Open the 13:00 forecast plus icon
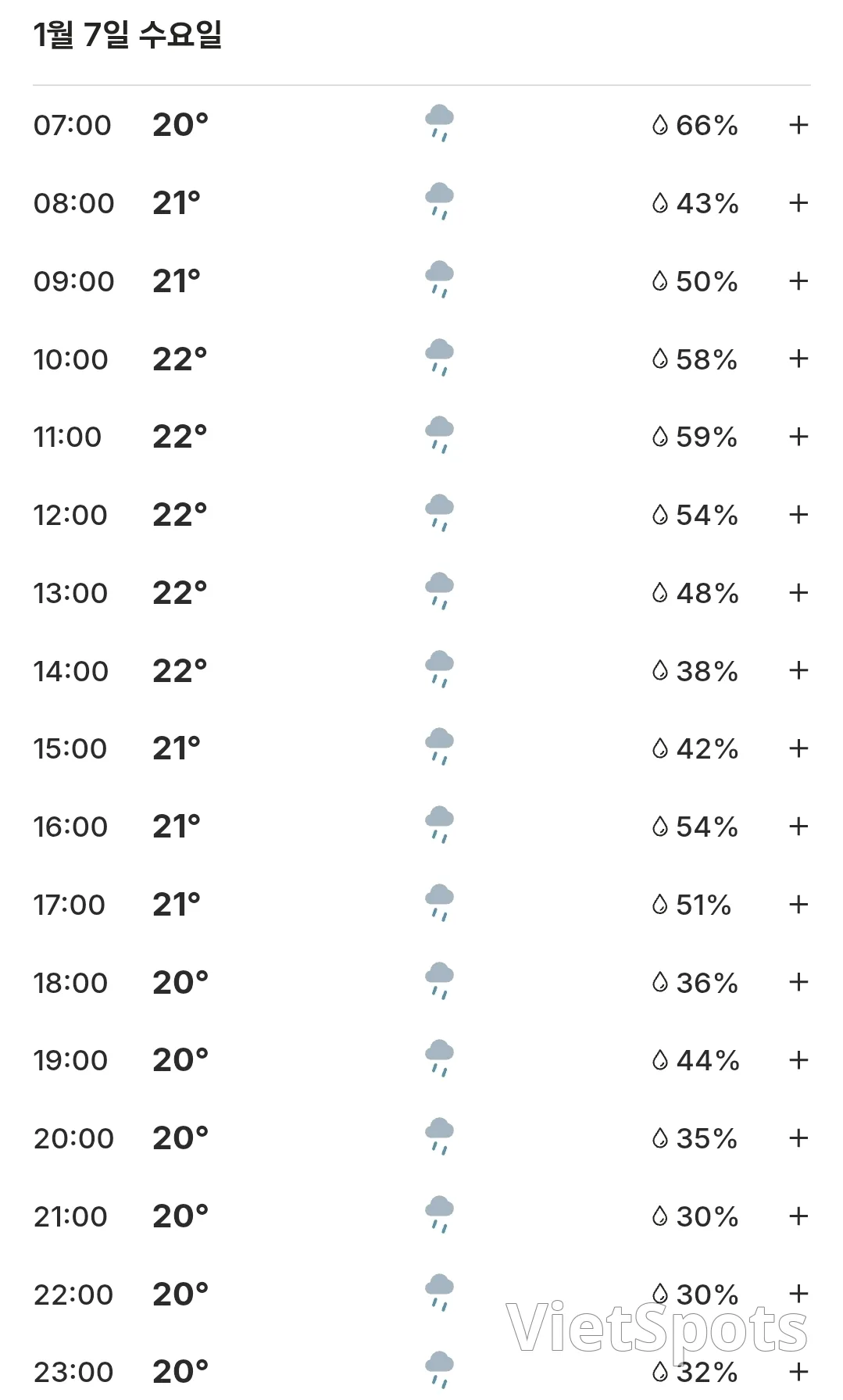843x1400 pixels. click(x=798, y=593)
